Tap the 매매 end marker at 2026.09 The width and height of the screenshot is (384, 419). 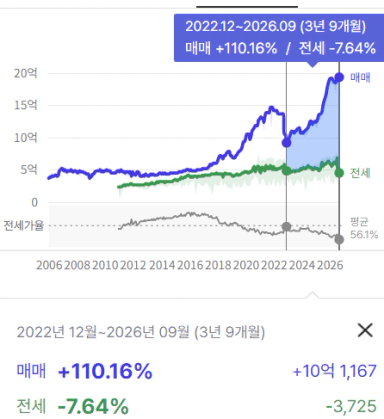pyautogui.click(x=339, y=77)
